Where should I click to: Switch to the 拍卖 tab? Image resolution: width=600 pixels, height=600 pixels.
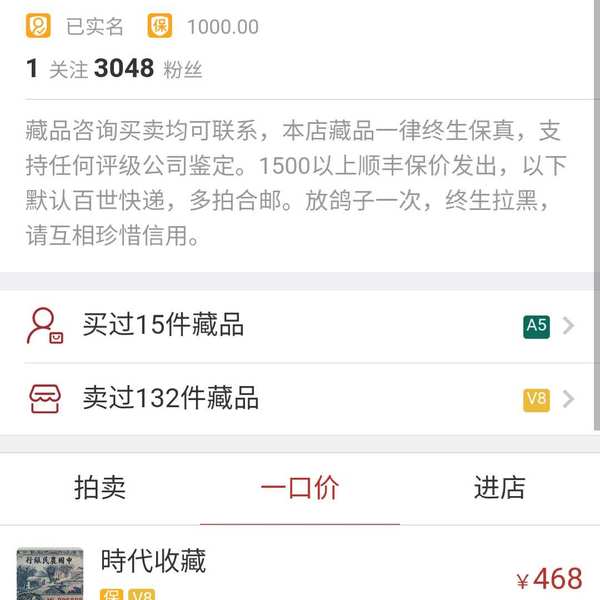pyautogui.click(x=100, y=488)
